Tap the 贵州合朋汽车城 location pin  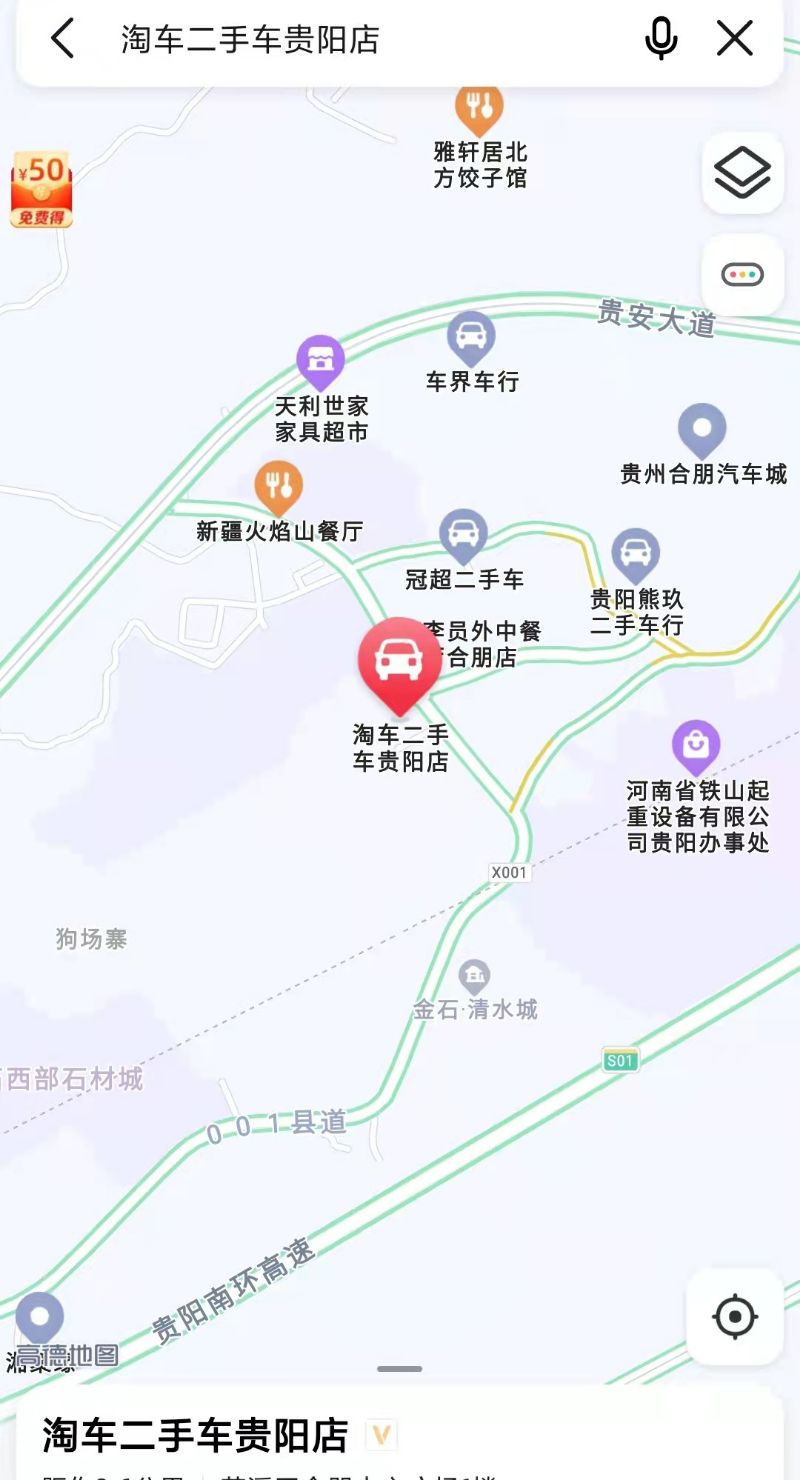click(x=702, y=431)
